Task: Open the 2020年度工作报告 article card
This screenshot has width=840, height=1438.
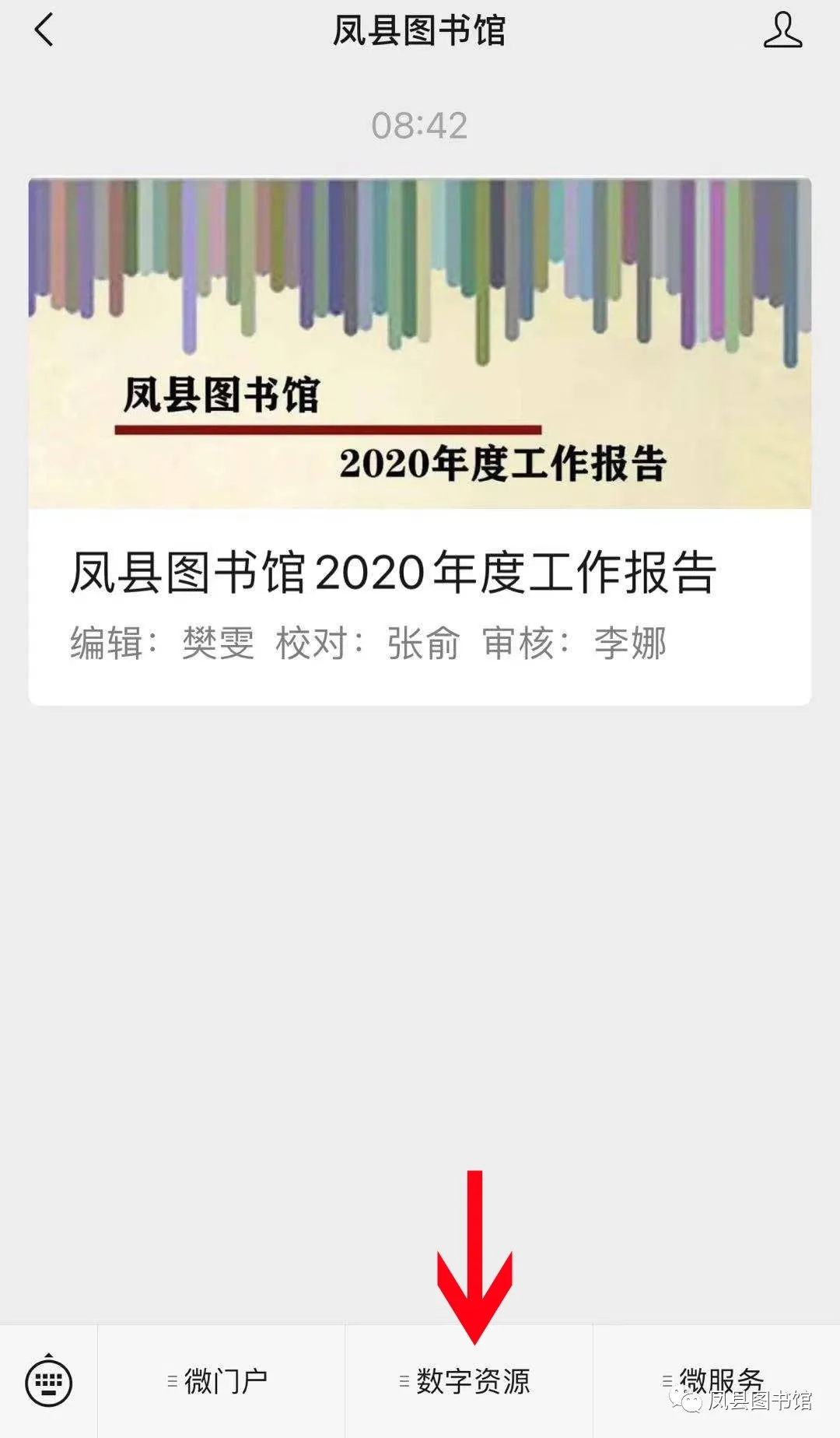Action: click(419, 442)
